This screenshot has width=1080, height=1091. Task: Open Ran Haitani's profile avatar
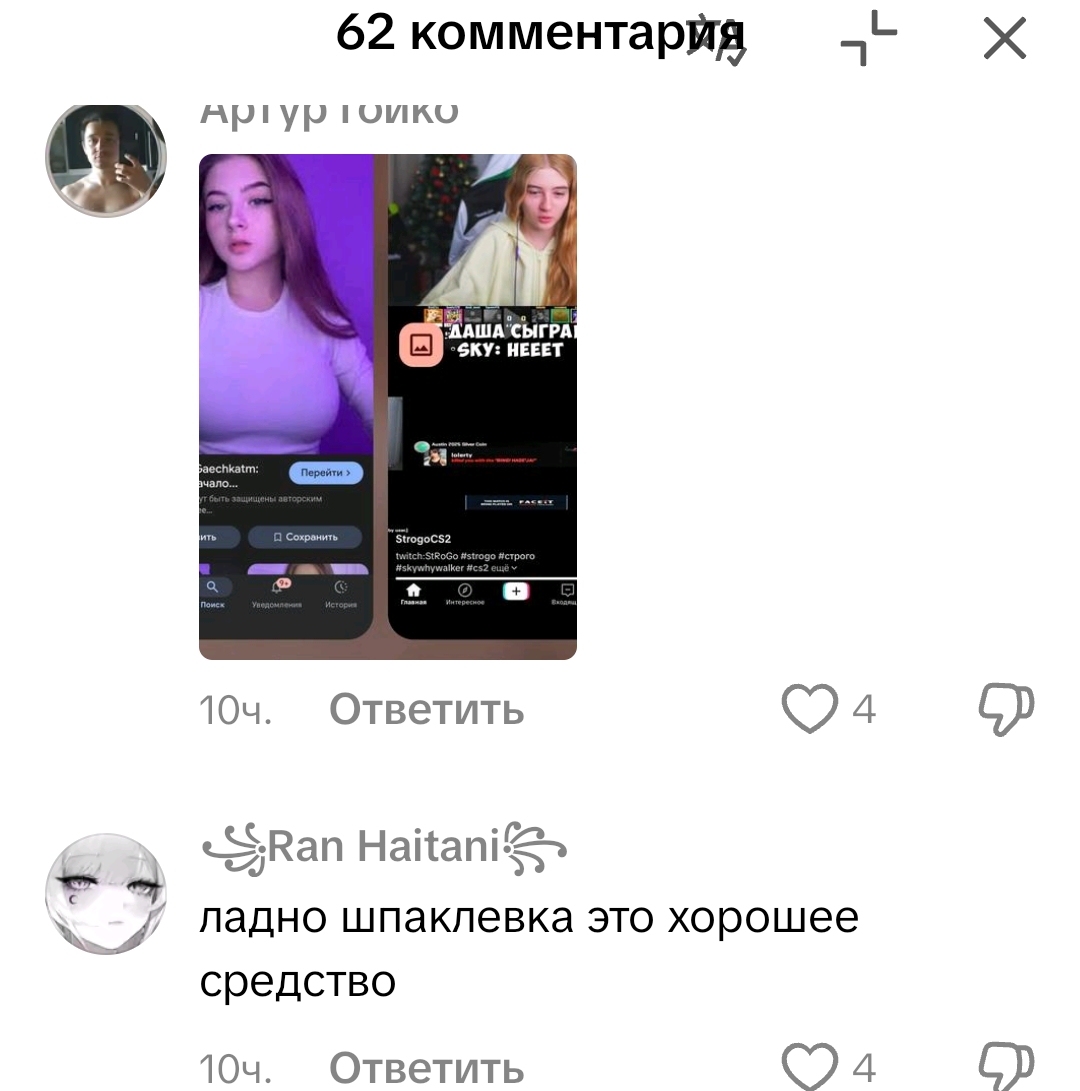[x=106, y=893]
